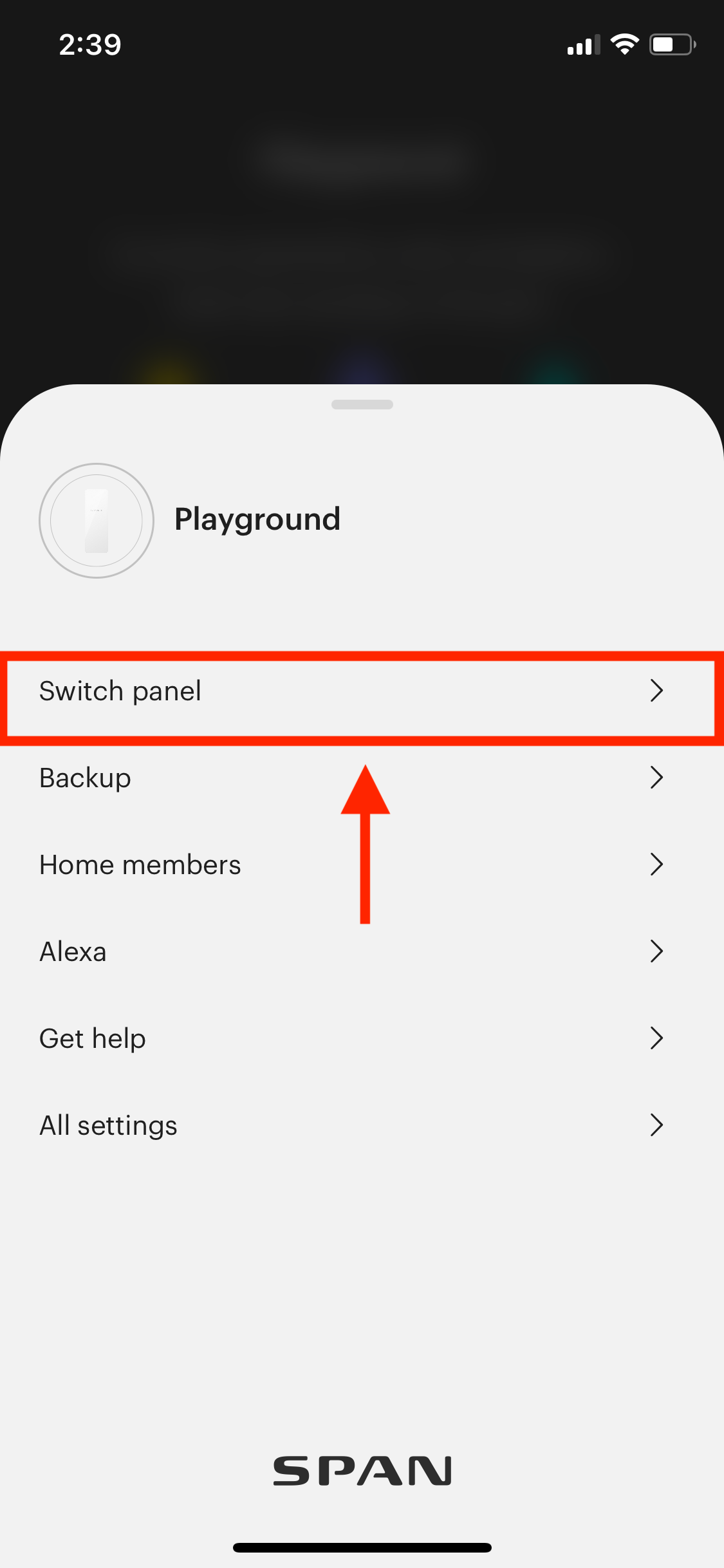Go to Home members
724x1568 pixels.
pyautogui.click(x=362, y=864)
